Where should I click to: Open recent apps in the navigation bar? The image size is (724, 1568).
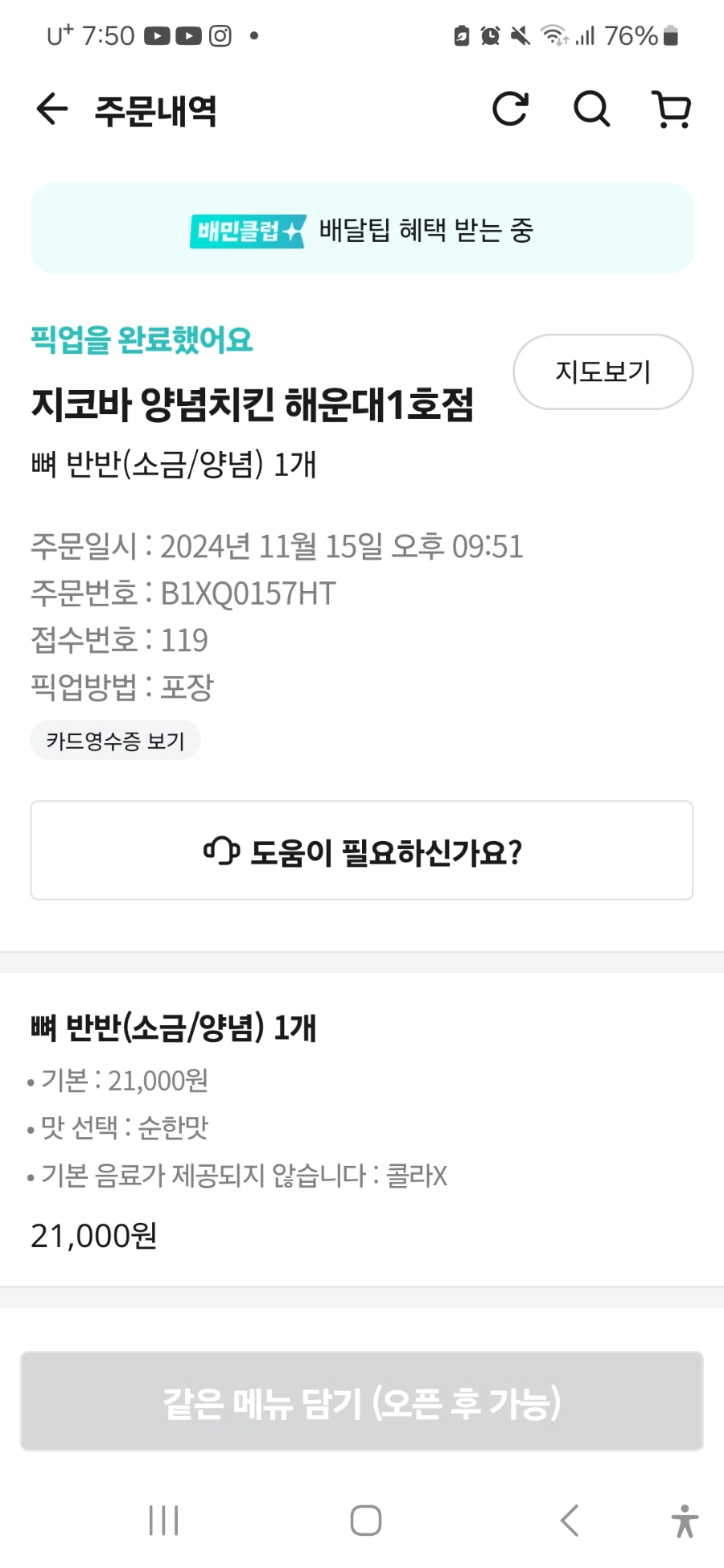coord(163,1520)
